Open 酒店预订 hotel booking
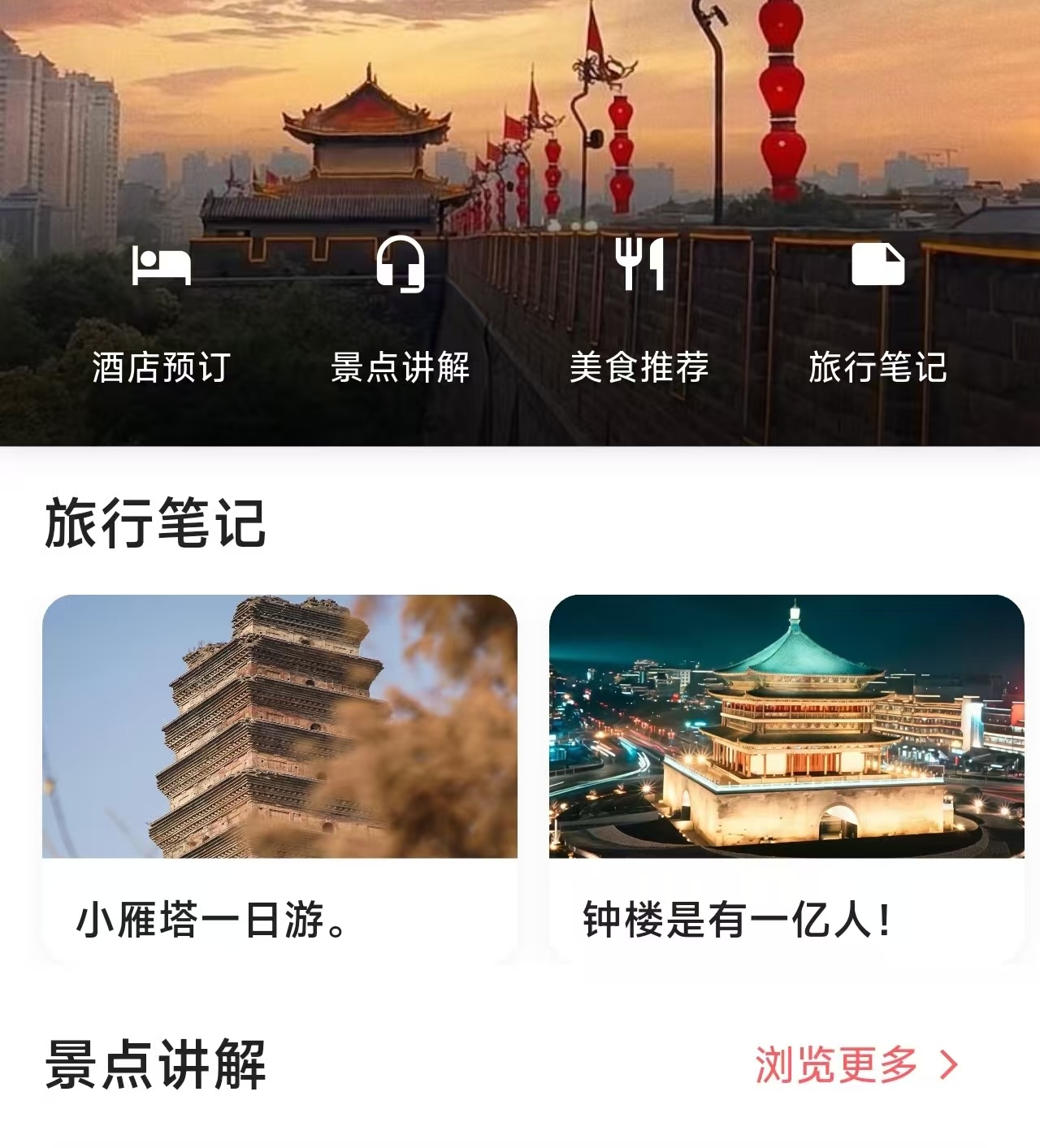 (161, 313)
